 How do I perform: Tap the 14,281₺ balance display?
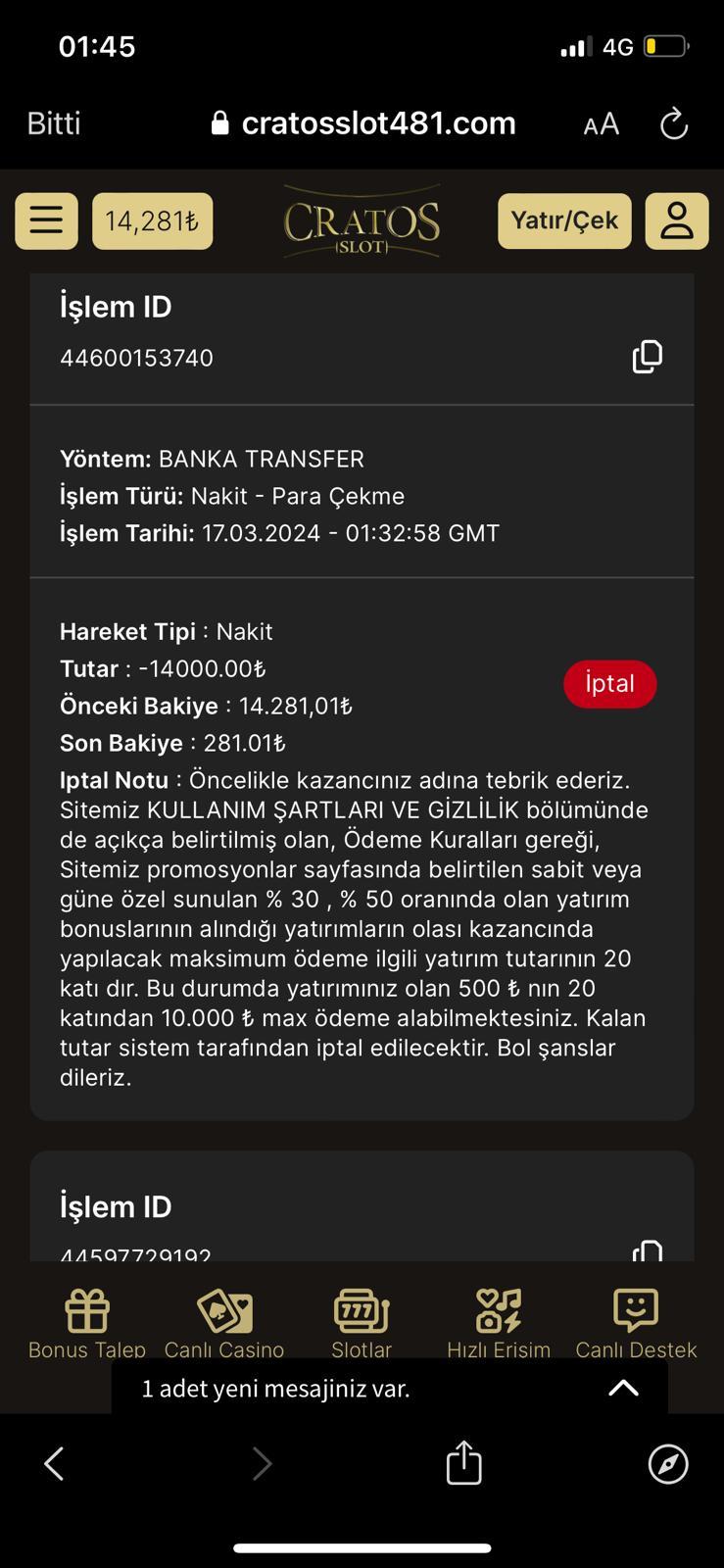(153, 220)
